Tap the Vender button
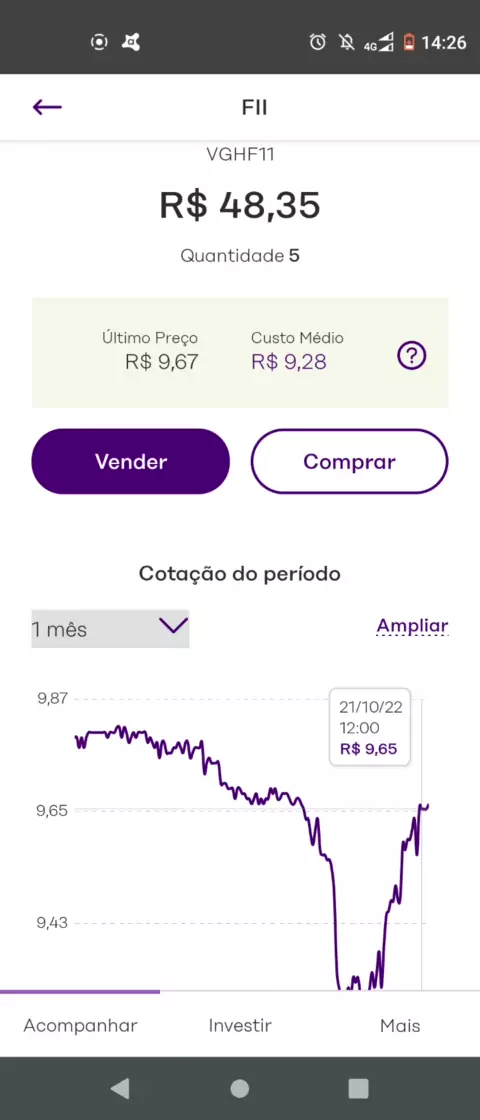The width and height of the screenshot is (480, 1120). click(x=131, y=461)
